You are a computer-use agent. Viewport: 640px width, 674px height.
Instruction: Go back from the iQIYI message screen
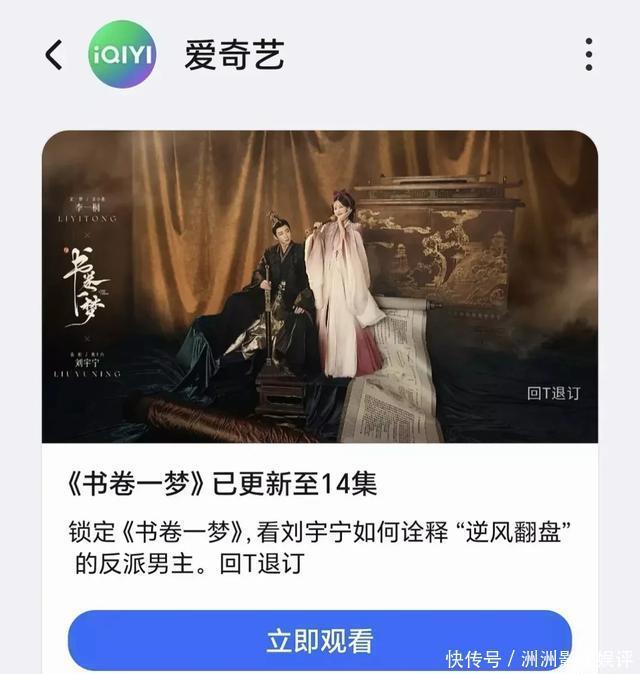tap(54, 55)
